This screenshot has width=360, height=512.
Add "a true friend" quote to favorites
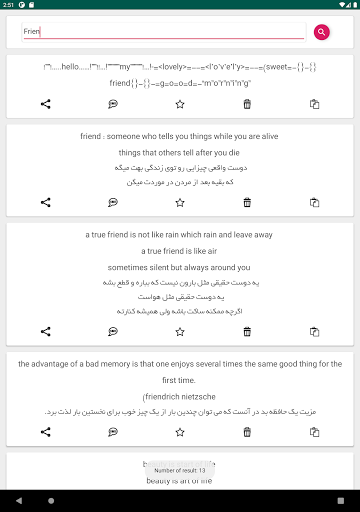tap(180, 332)
